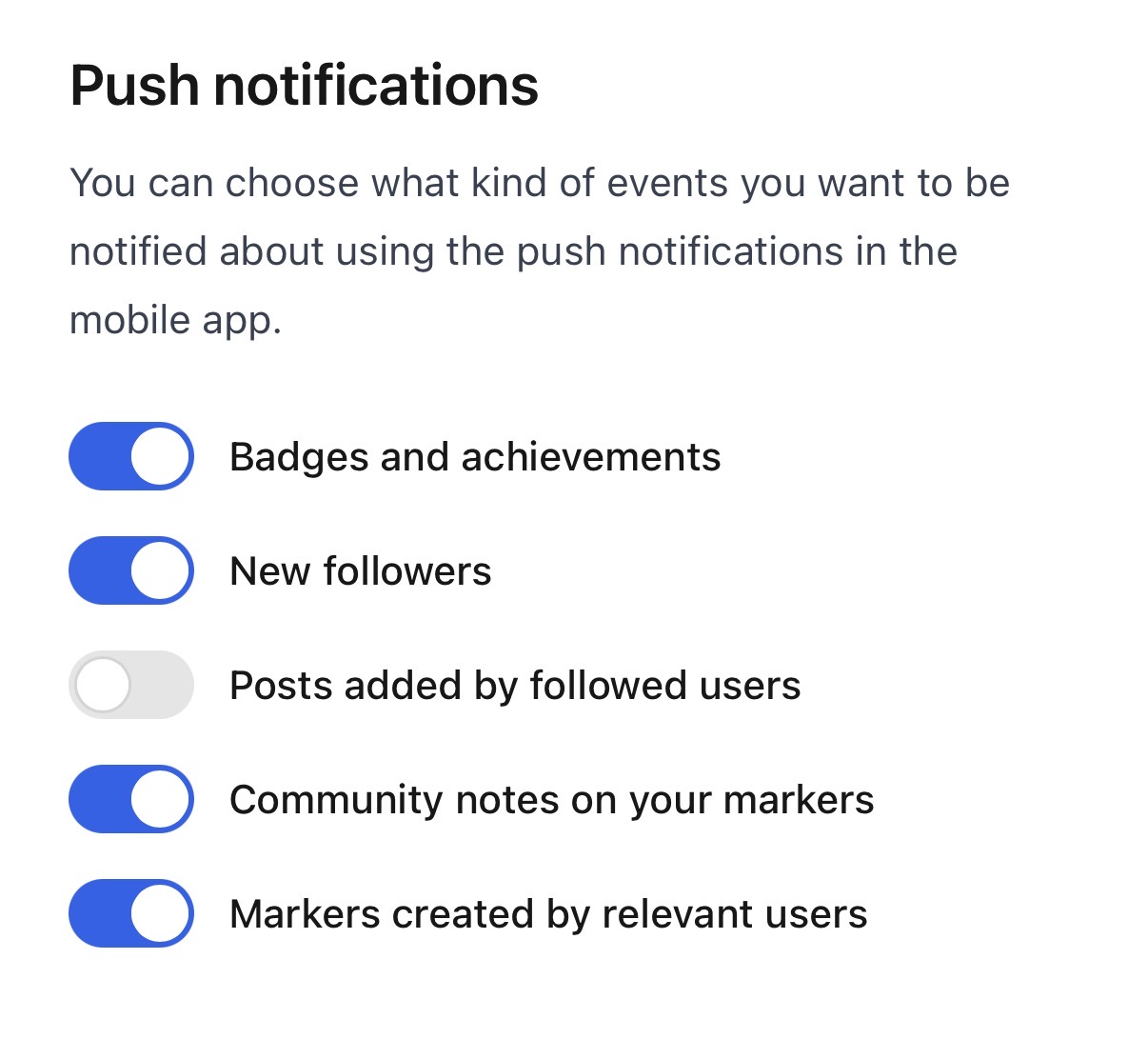Toggle Markers created by relevant users off

(x=131, y=913)
